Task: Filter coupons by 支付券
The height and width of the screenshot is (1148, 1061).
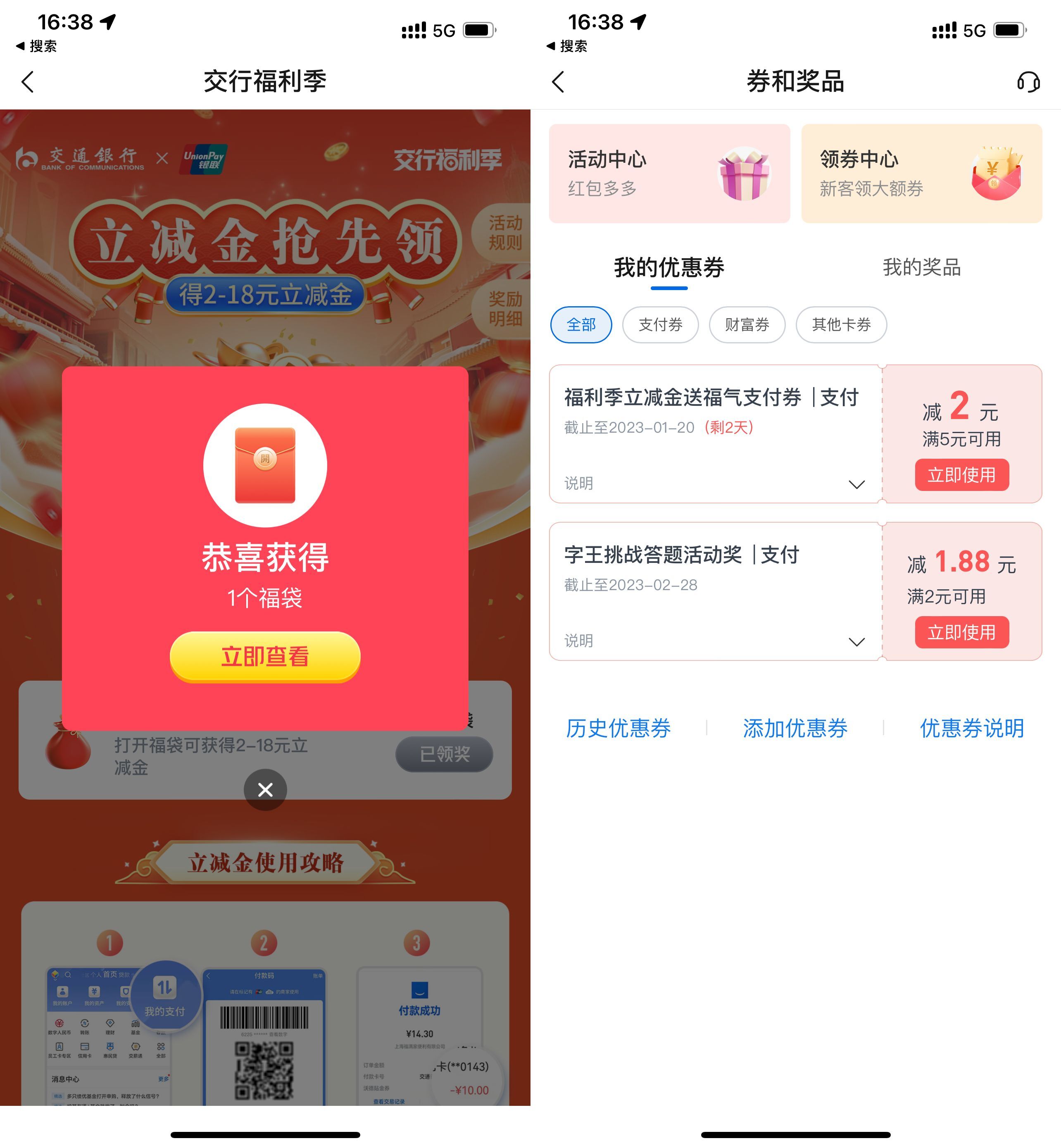Action: pyautogui.click(x=660, y=325)
